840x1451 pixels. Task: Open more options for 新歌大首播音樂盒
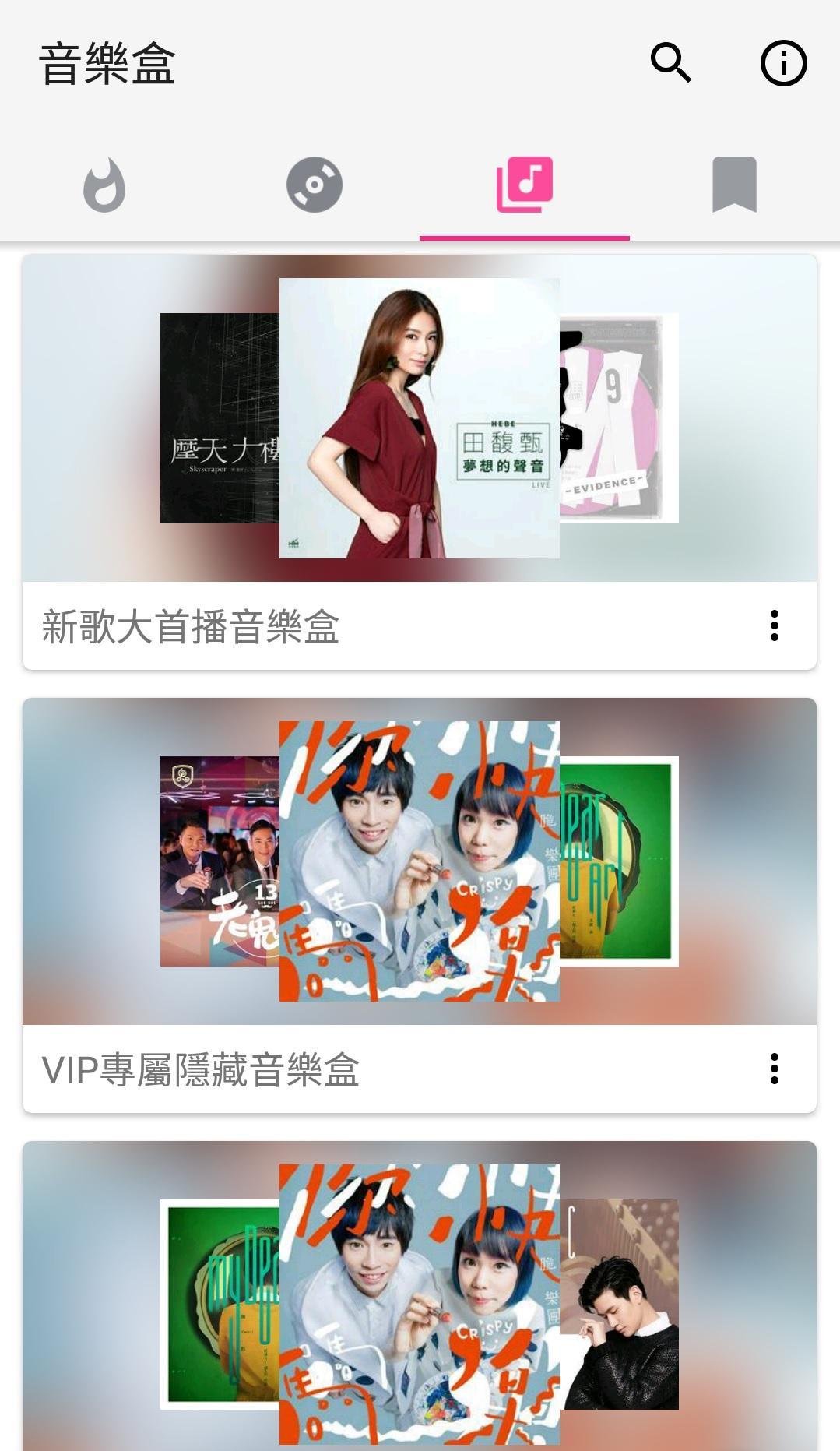click(x=774, y=625)
